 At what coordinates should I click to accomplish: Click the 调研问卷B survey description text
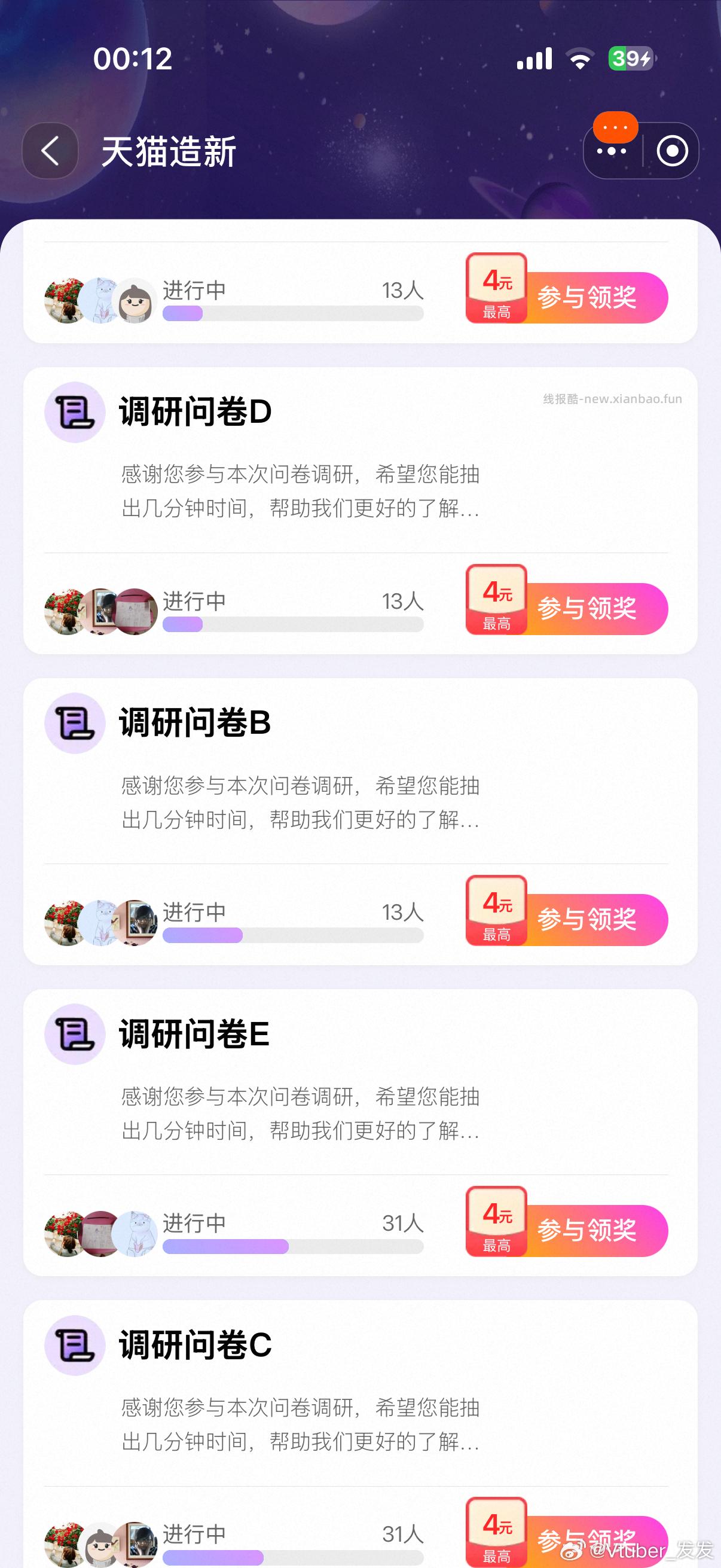coord(298,804)
